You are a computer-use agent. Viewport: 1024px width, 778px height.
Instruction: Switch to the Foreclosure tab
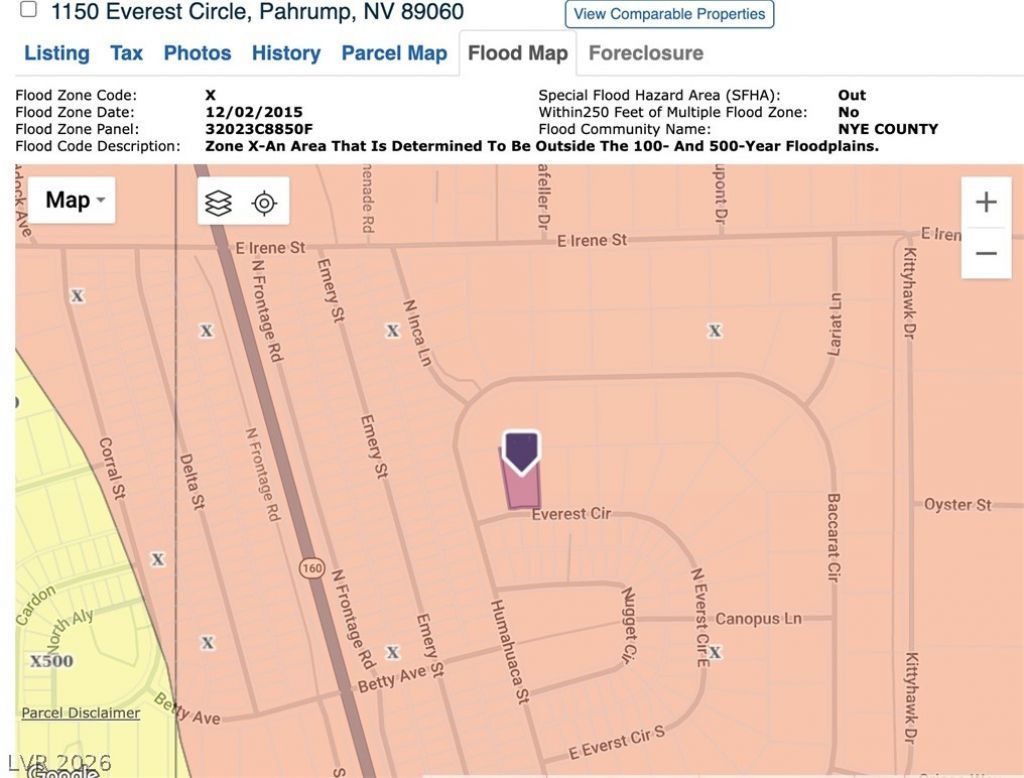coord(646,53)
